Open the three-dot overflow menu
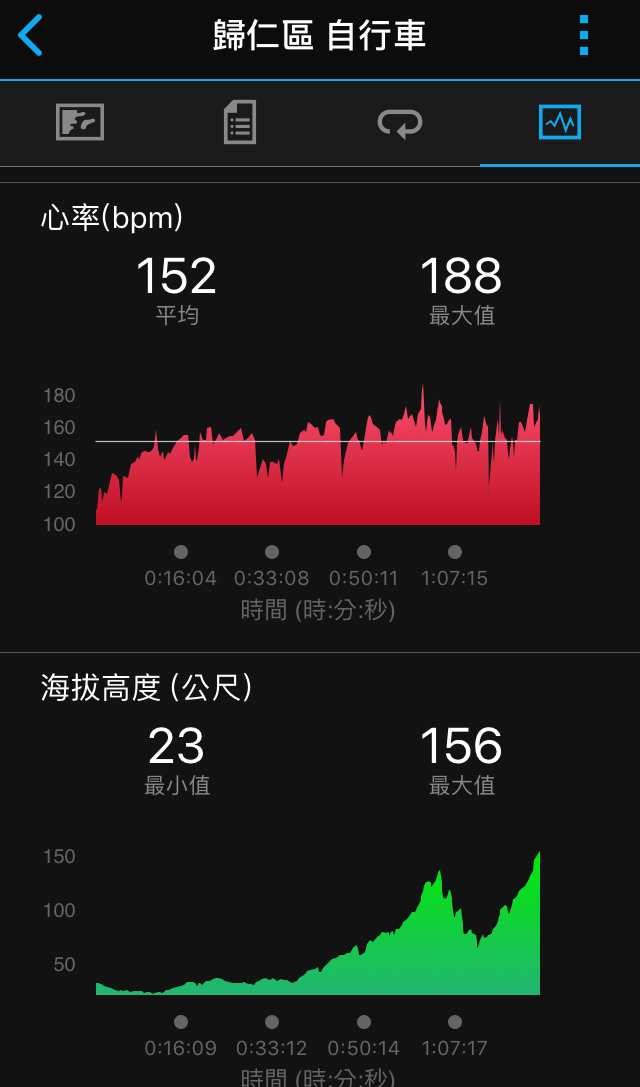The image size is (640, 1087). pyautogui.click(x=584, y=35)
